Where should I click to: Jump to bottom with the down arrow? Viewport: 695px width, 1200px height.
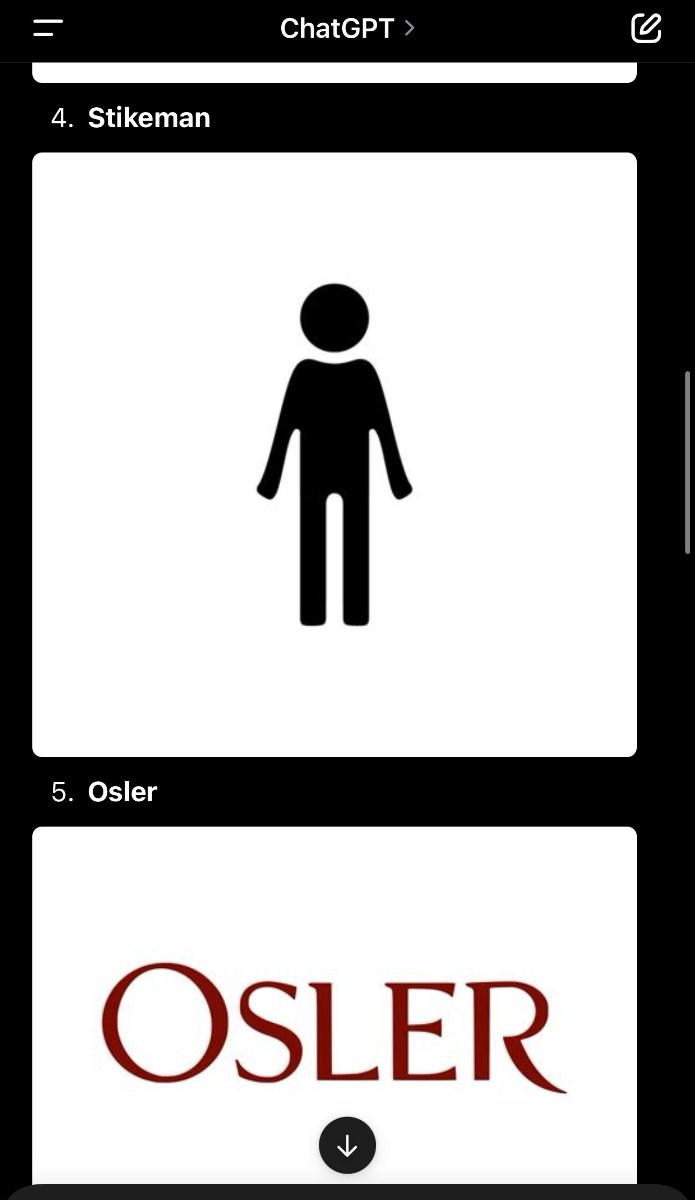pyautogui.click(x=347, y=1145)
